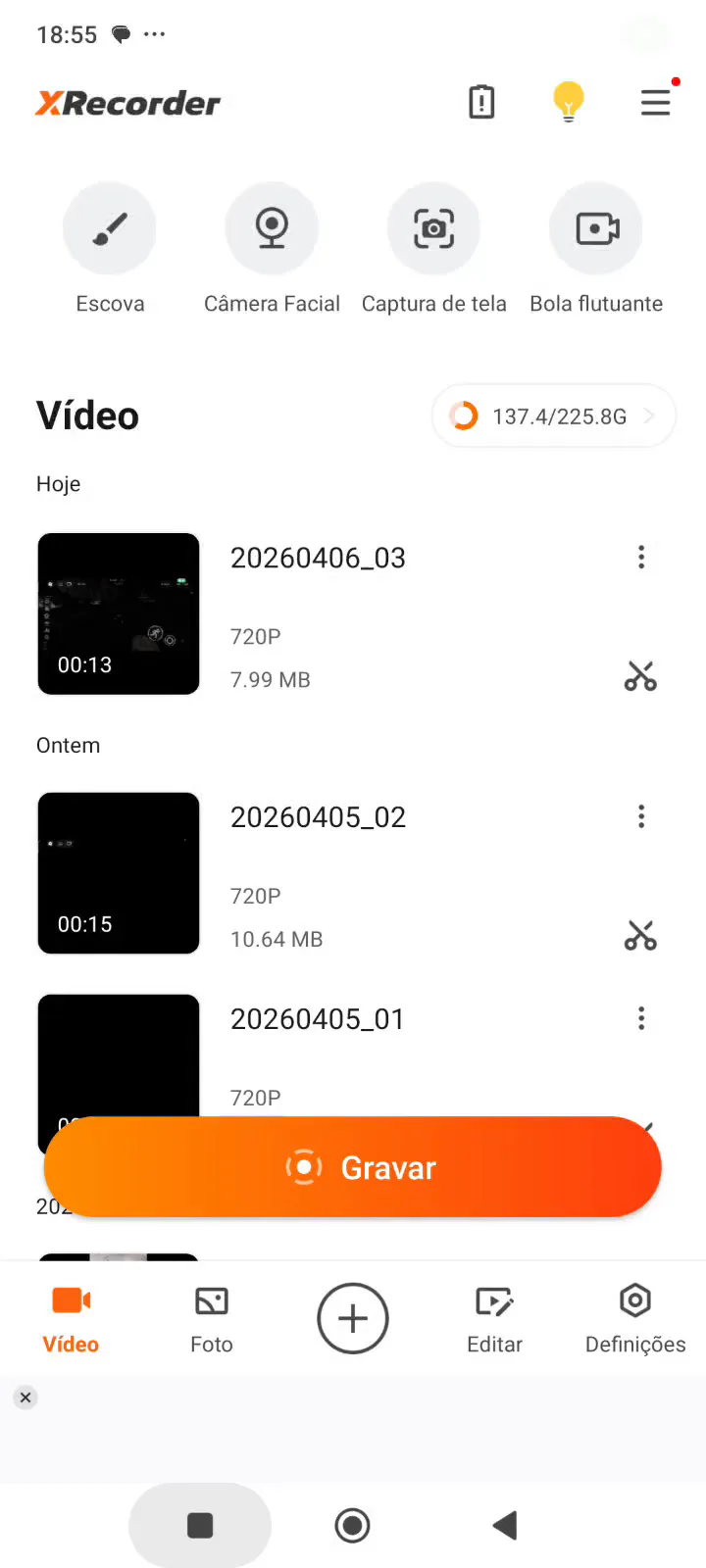Screen dimensions: 706x1568
Task: Start recording with Gravar
Action: [353, 1167]
